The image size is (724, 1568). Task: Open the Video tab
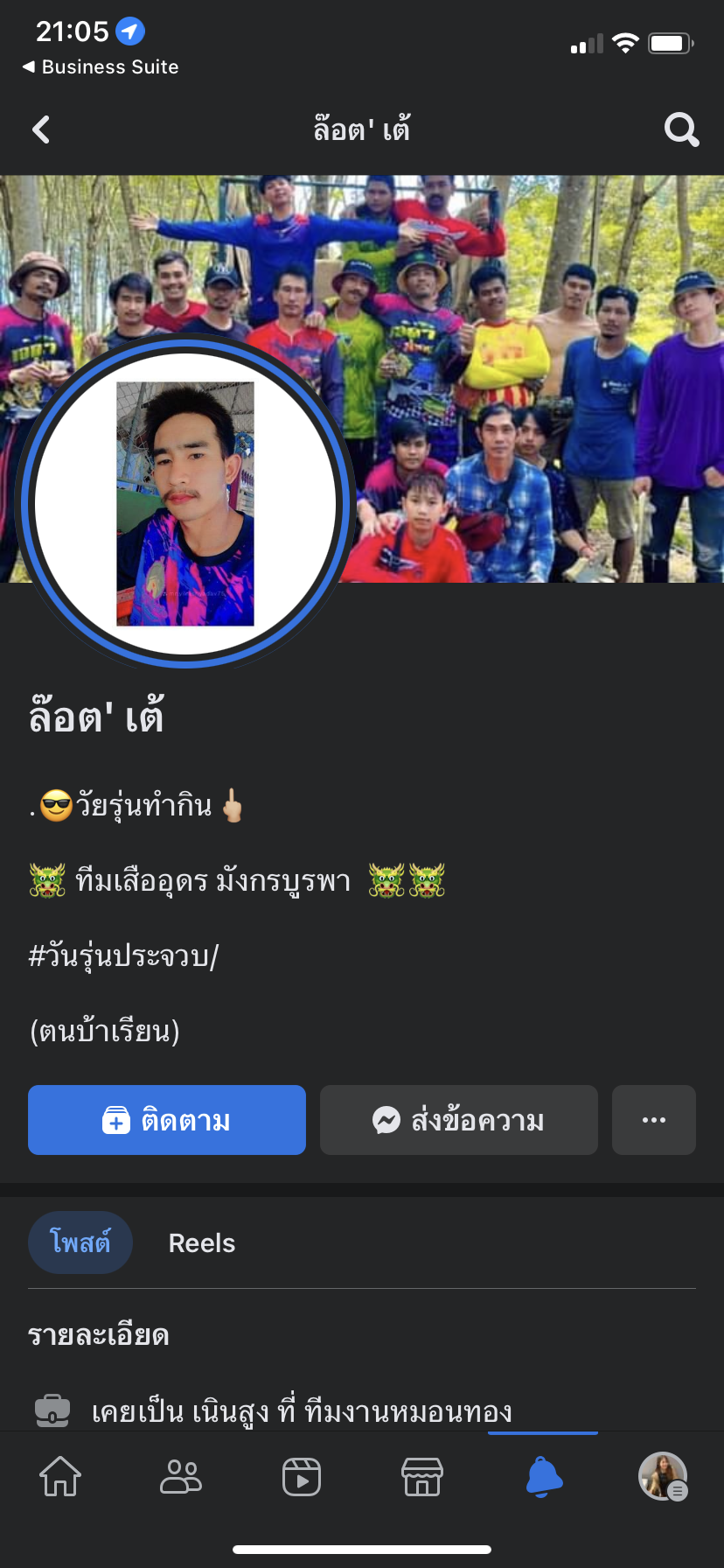tap(302, 1477)
